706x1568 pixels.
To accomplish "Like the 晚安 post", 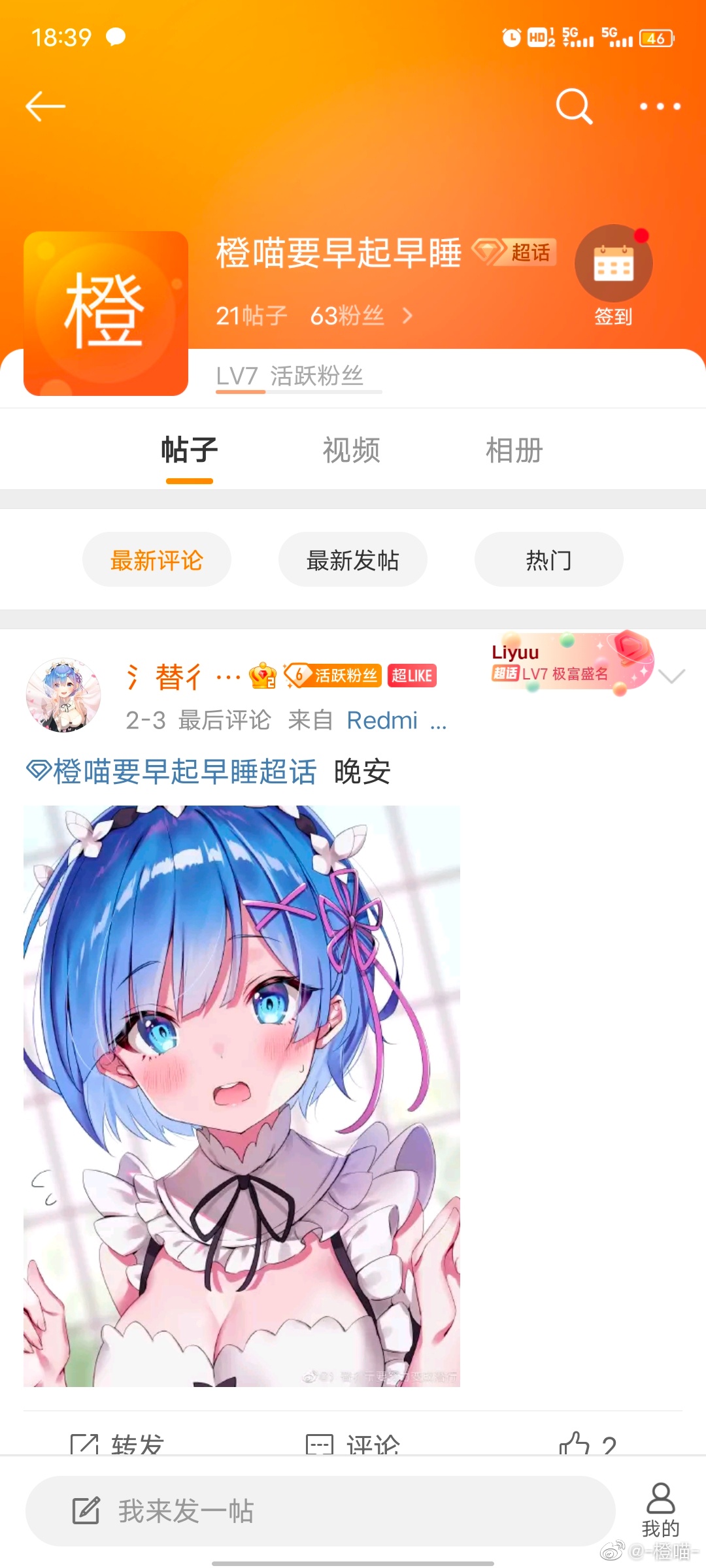I will (587, 1444).
